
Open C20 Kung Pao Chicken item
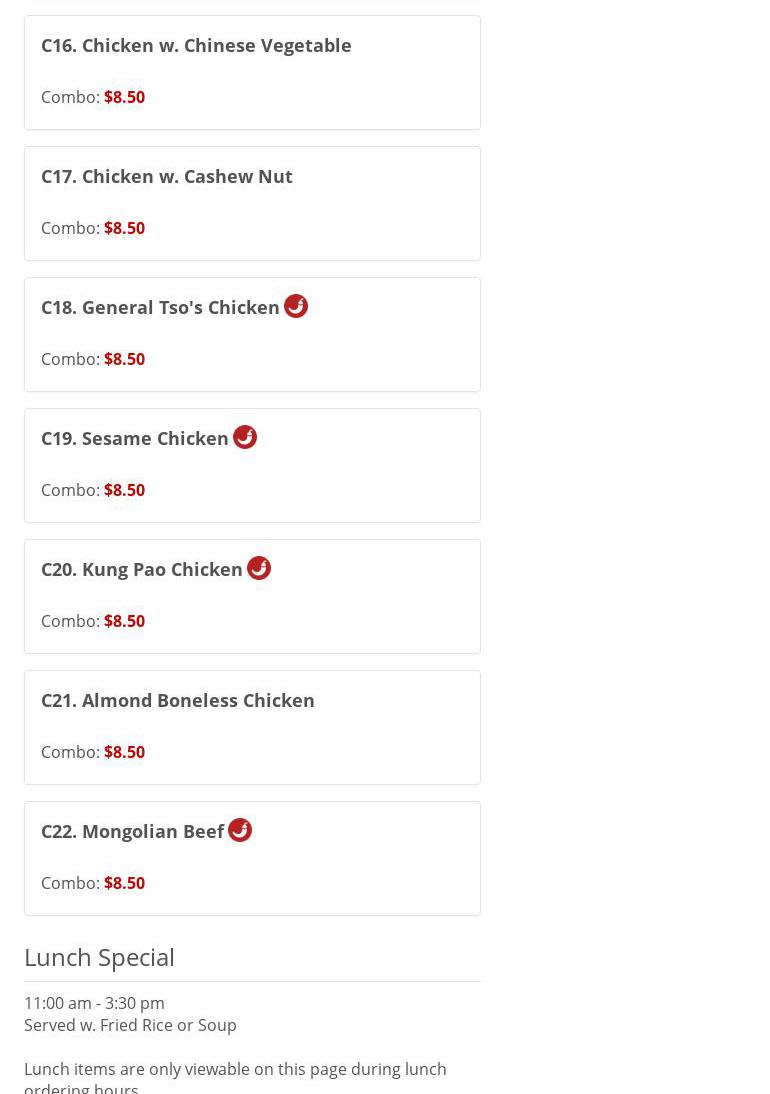142,570
